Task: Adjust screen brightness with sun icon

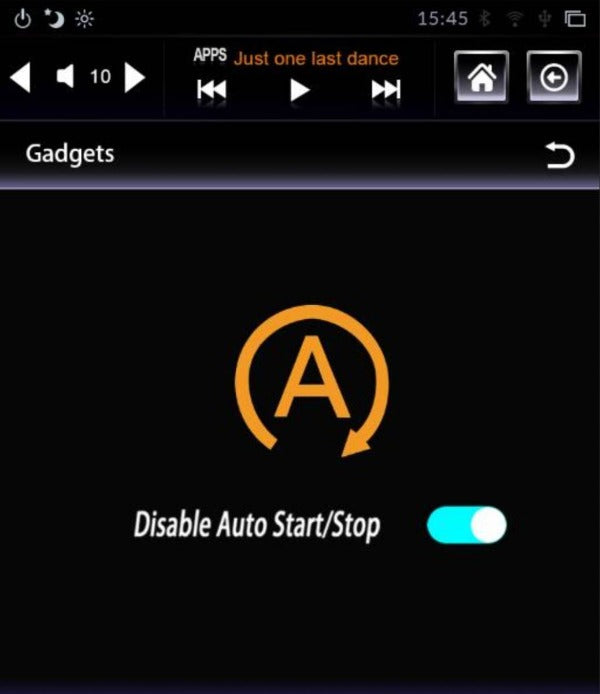Action: pyautogui.click(x=85, y=18)
